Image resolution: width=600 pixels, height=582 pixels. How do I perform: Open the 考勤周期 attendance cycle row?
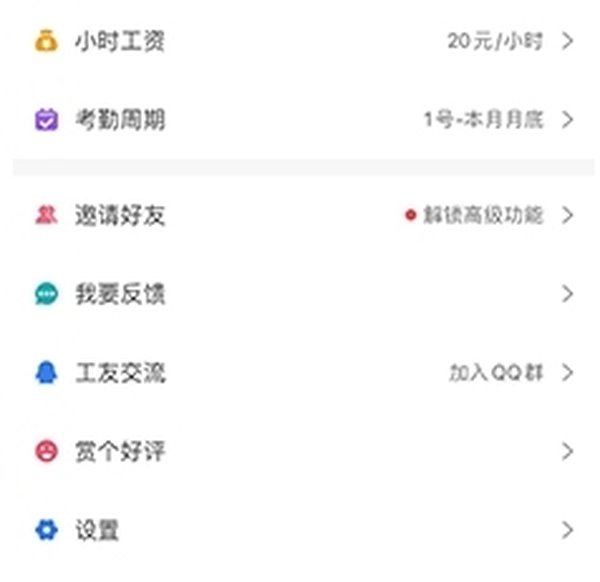click(120, 120)
